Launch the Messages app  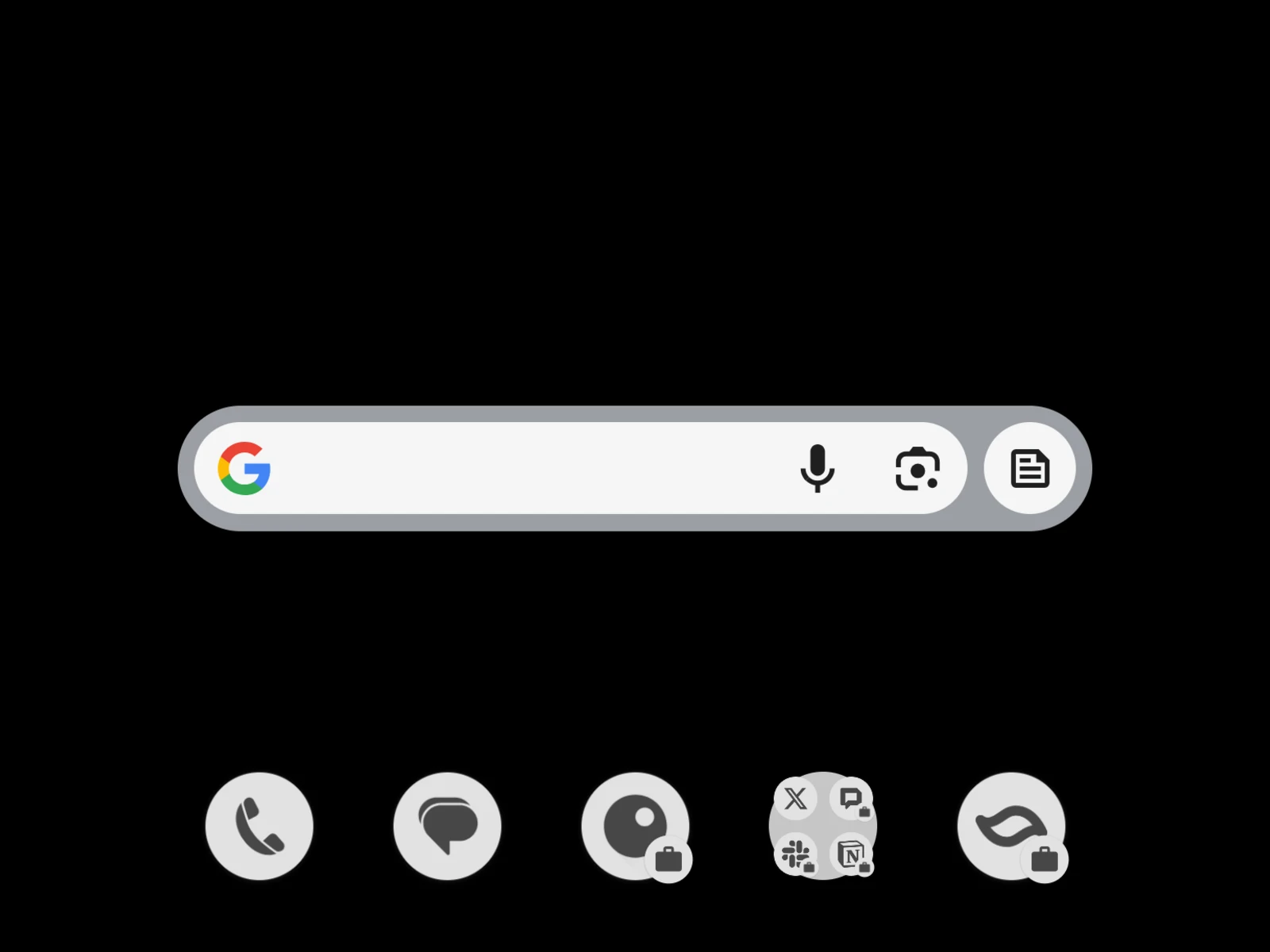[x=448, y=826]
